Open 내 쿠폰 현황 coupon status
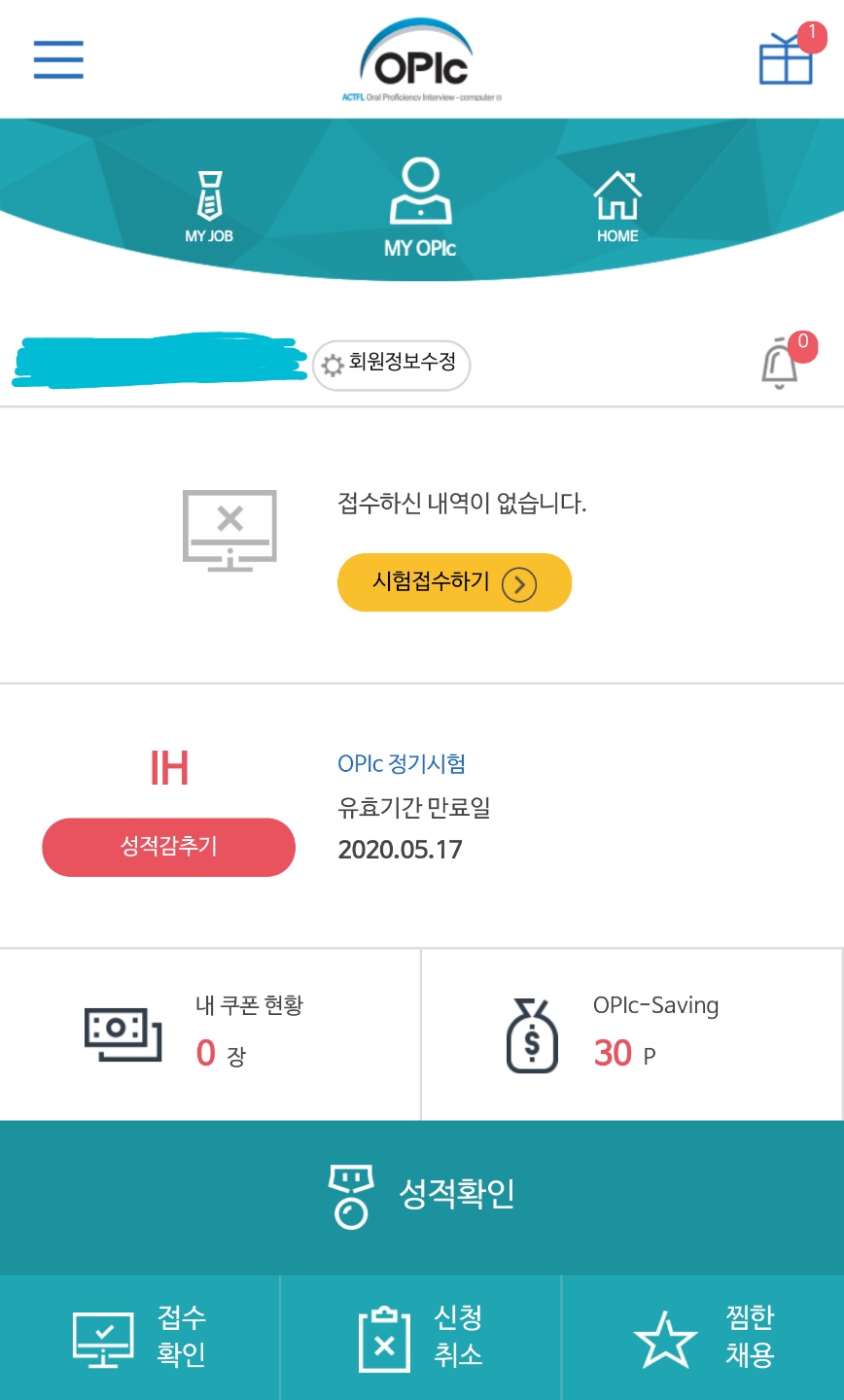This screenshot has width=844, height=1400. pyautogui.click(x=210, y=1034)
